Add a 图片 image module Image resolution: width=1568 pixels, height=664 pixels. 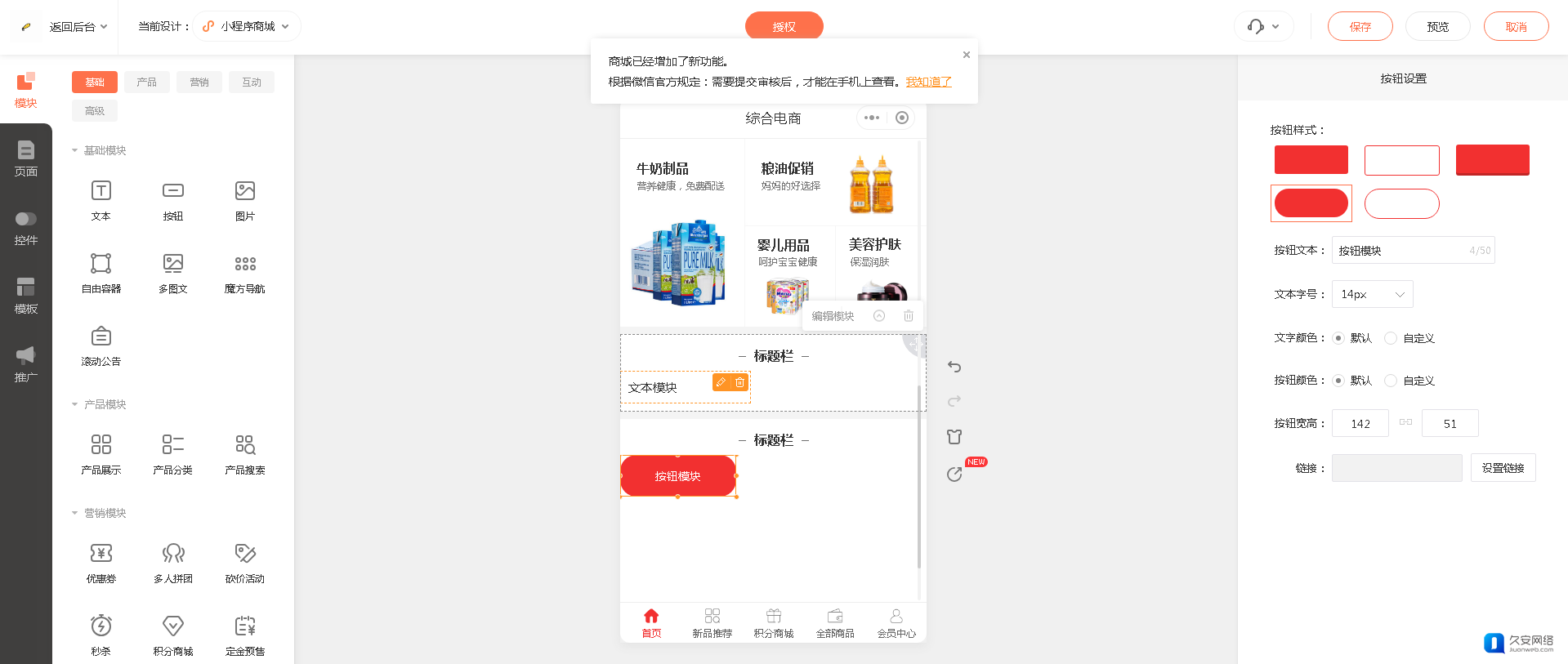click(245, 200)
